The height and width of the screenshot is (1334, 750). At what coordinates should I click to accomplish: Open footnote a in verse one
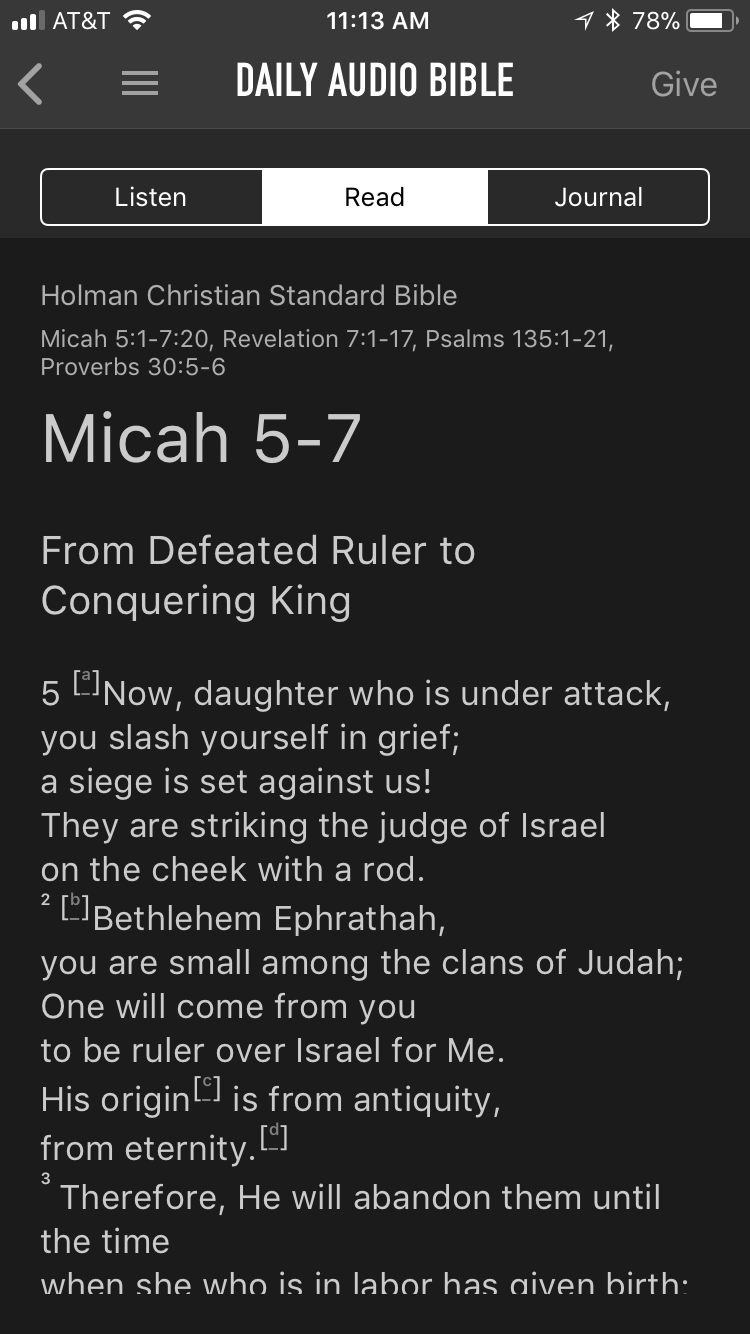tap(86, 684)
